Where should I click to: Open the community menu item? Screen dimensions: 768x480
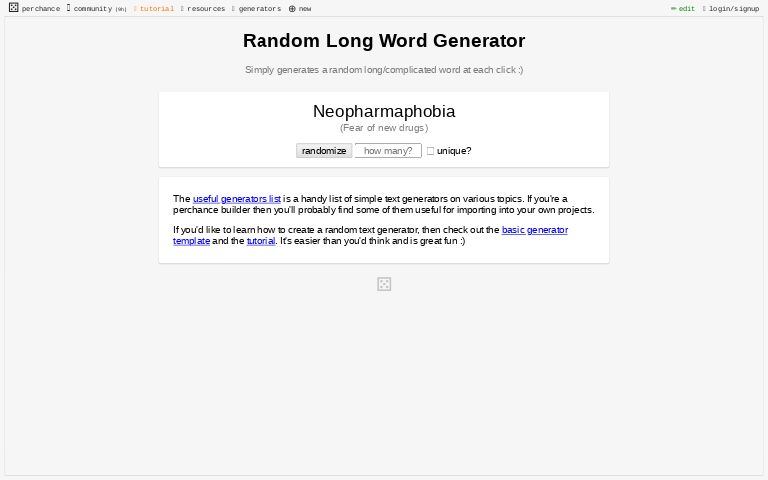(96, 8)
